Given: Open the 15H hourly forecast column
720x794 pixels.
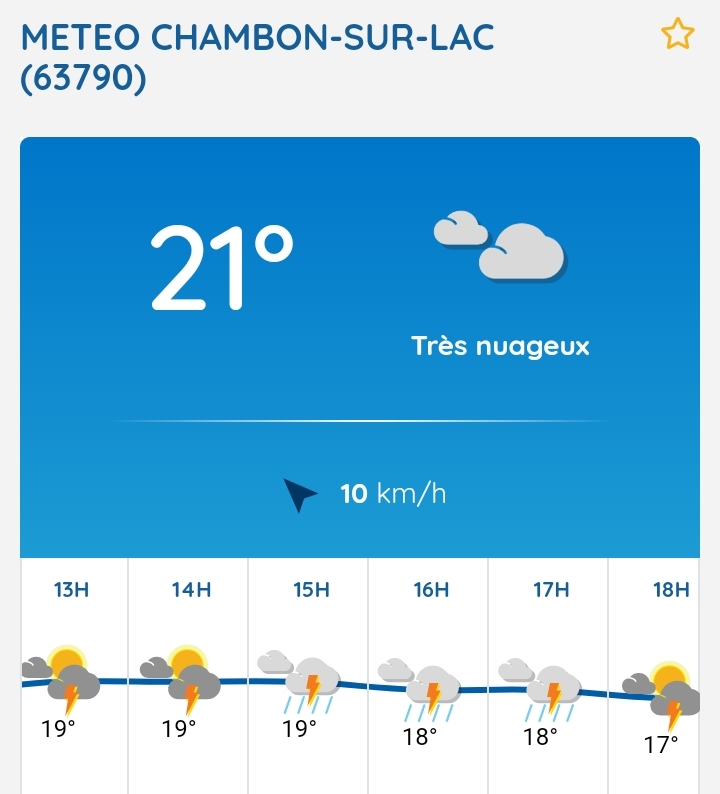Looking at the screenshot, I should (309, 670).
